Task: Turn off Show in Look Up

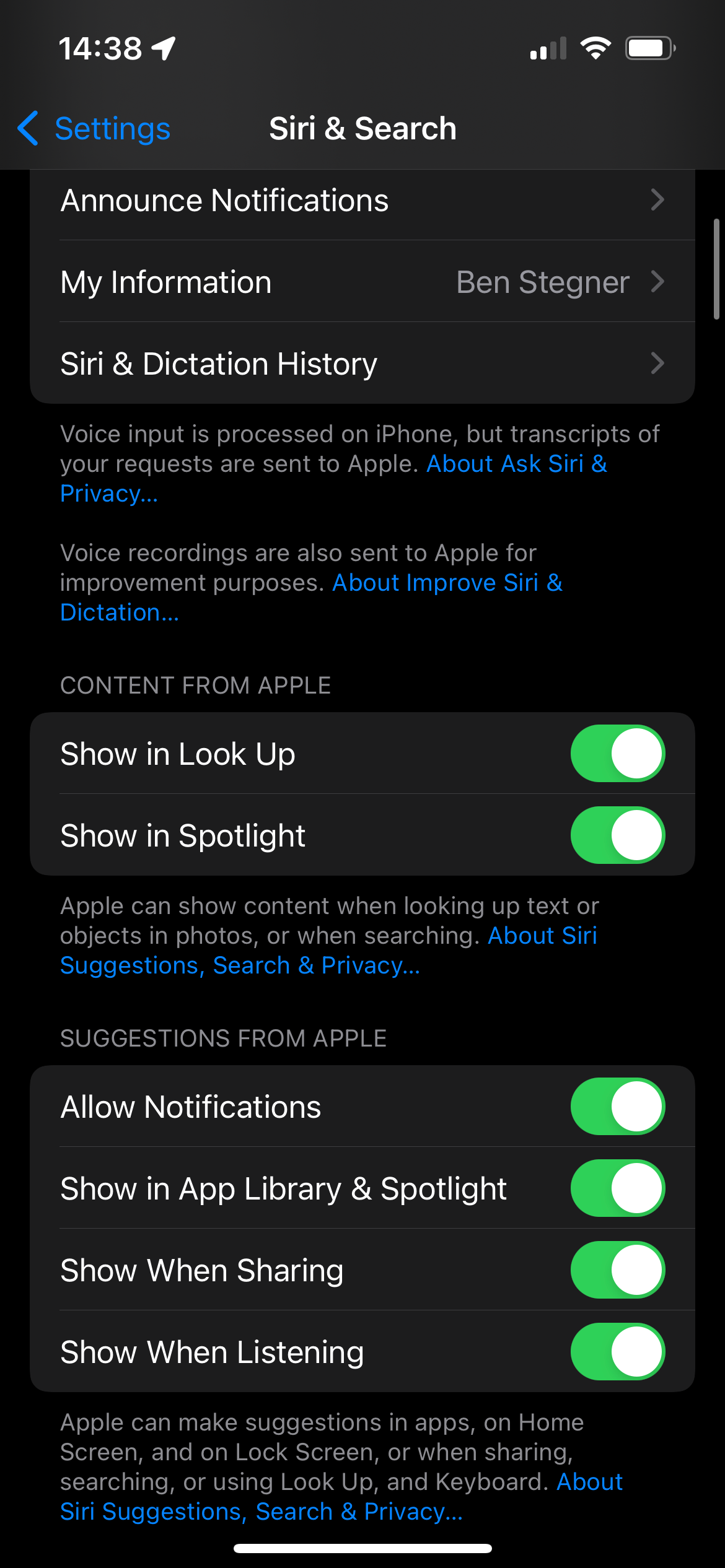Action: (618, 754)
